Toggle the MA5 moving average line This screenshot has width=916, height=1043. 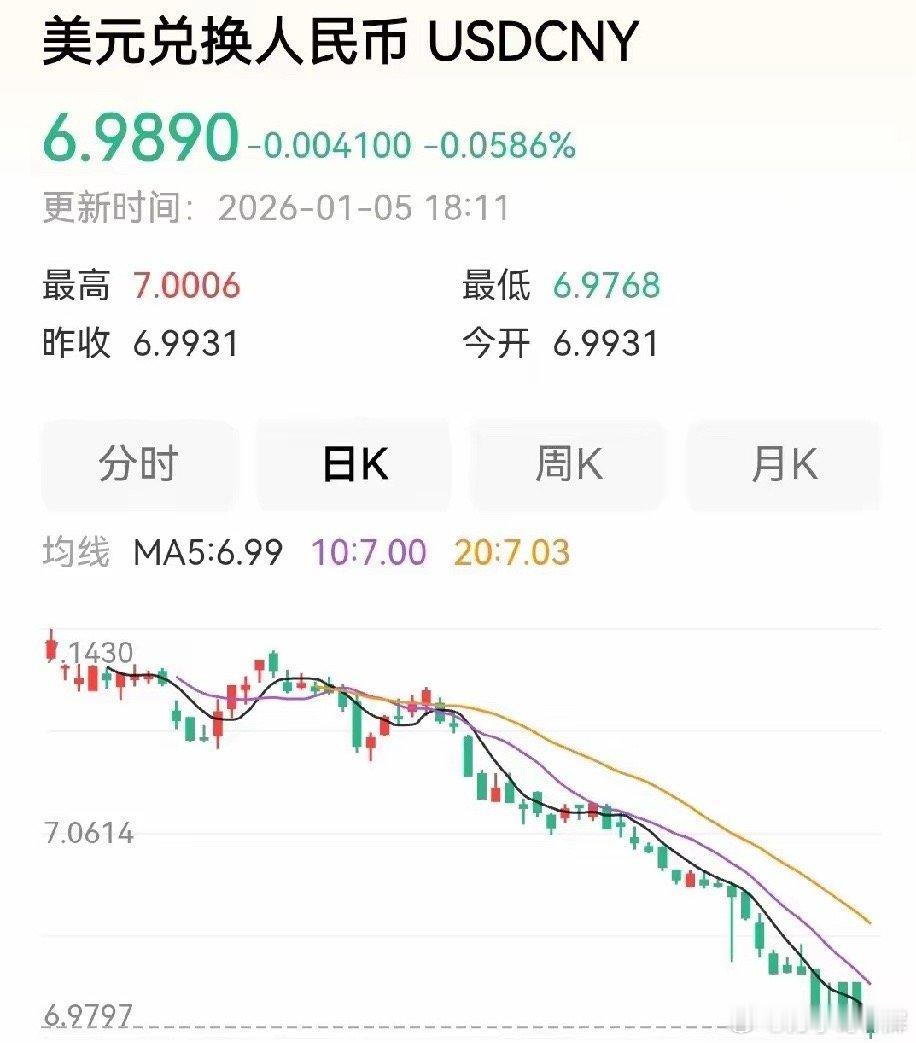(x=208, y=551)
